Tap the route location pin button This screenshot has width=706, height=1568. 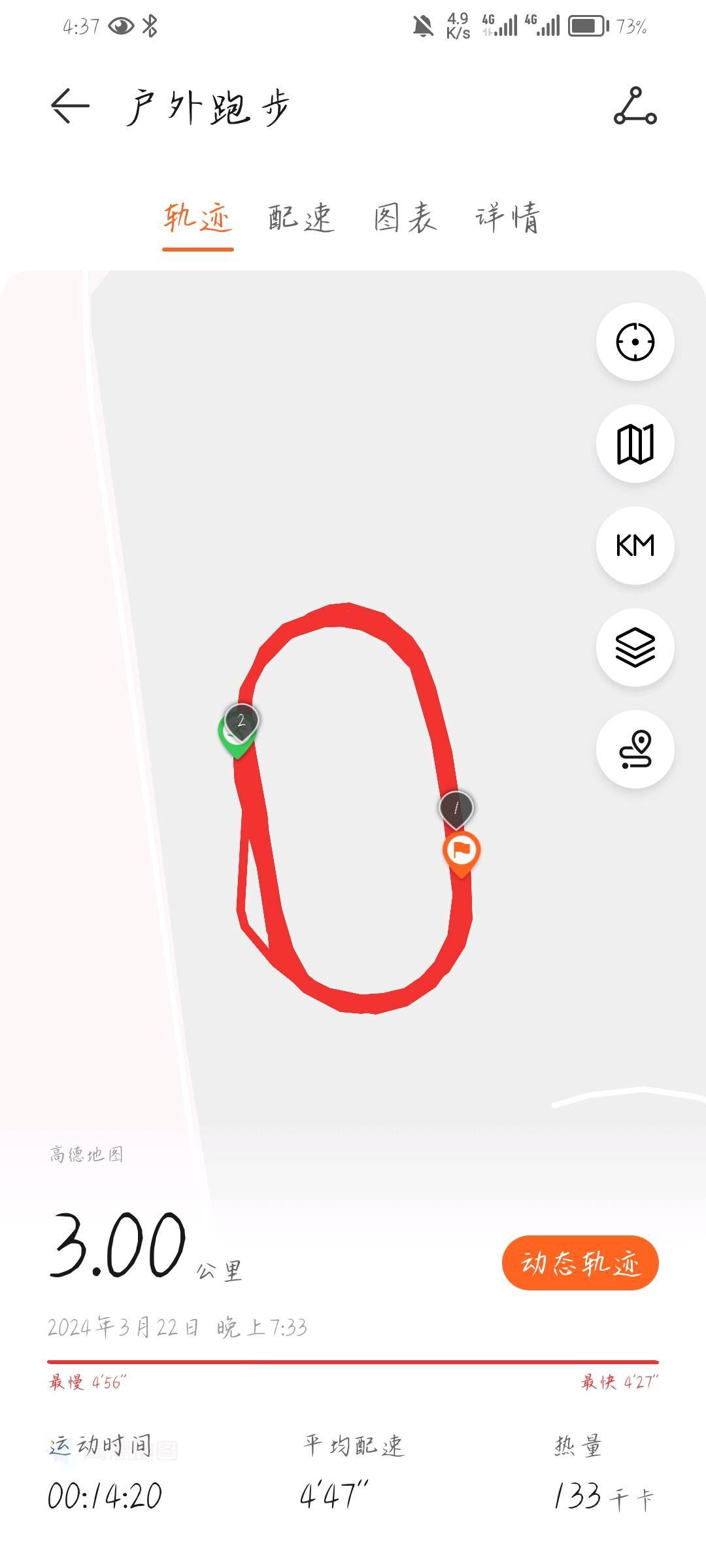tap(635, 749)
